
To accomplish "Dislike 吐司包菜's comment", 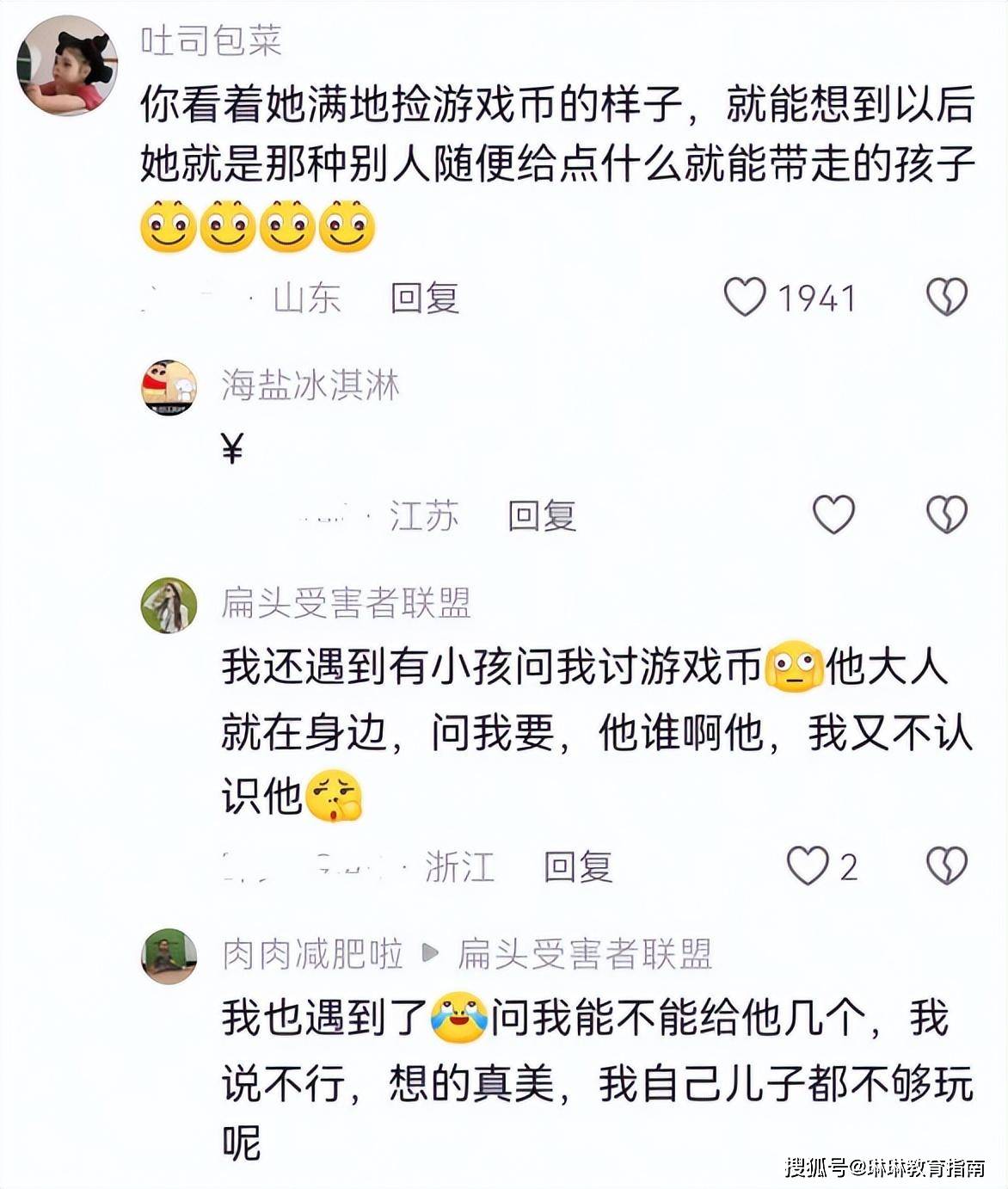I will [x=946, y=297].
